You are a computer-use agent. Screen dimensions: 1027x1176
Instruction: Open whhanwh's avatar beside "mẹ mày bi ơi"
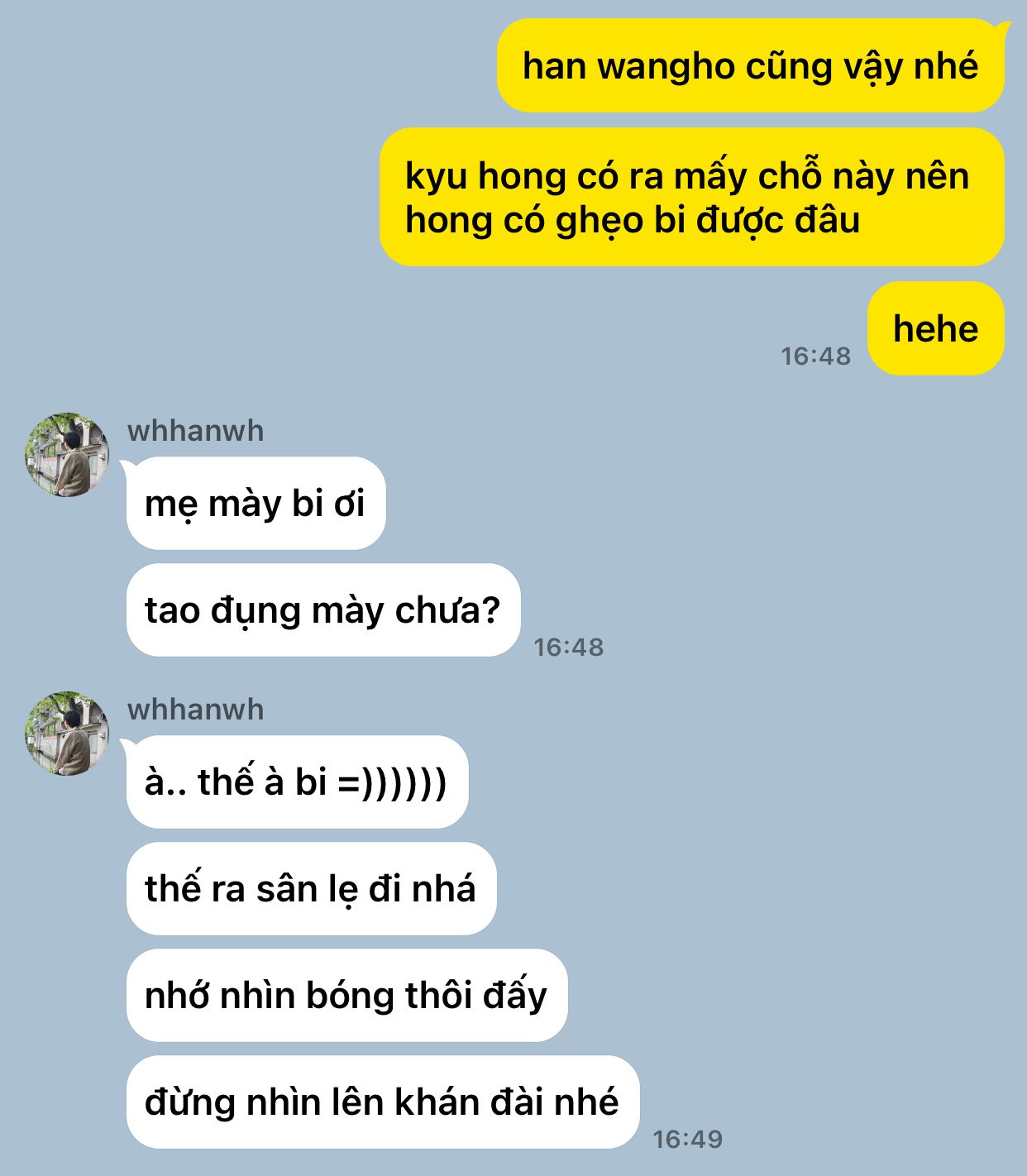pyautogui.click(x=67, y=455)
